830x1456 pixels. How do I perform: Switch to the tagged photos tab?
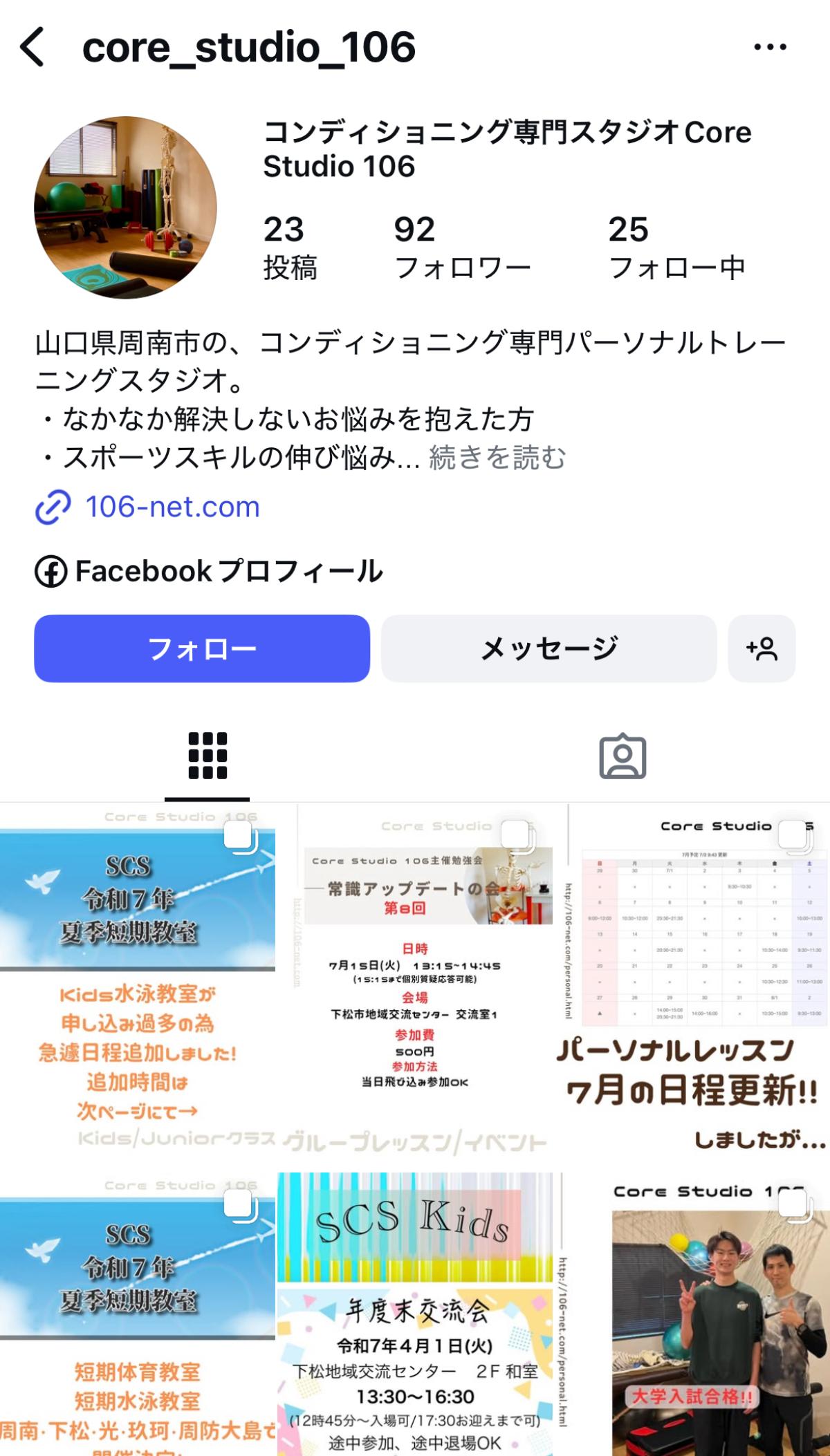(622, 756)
